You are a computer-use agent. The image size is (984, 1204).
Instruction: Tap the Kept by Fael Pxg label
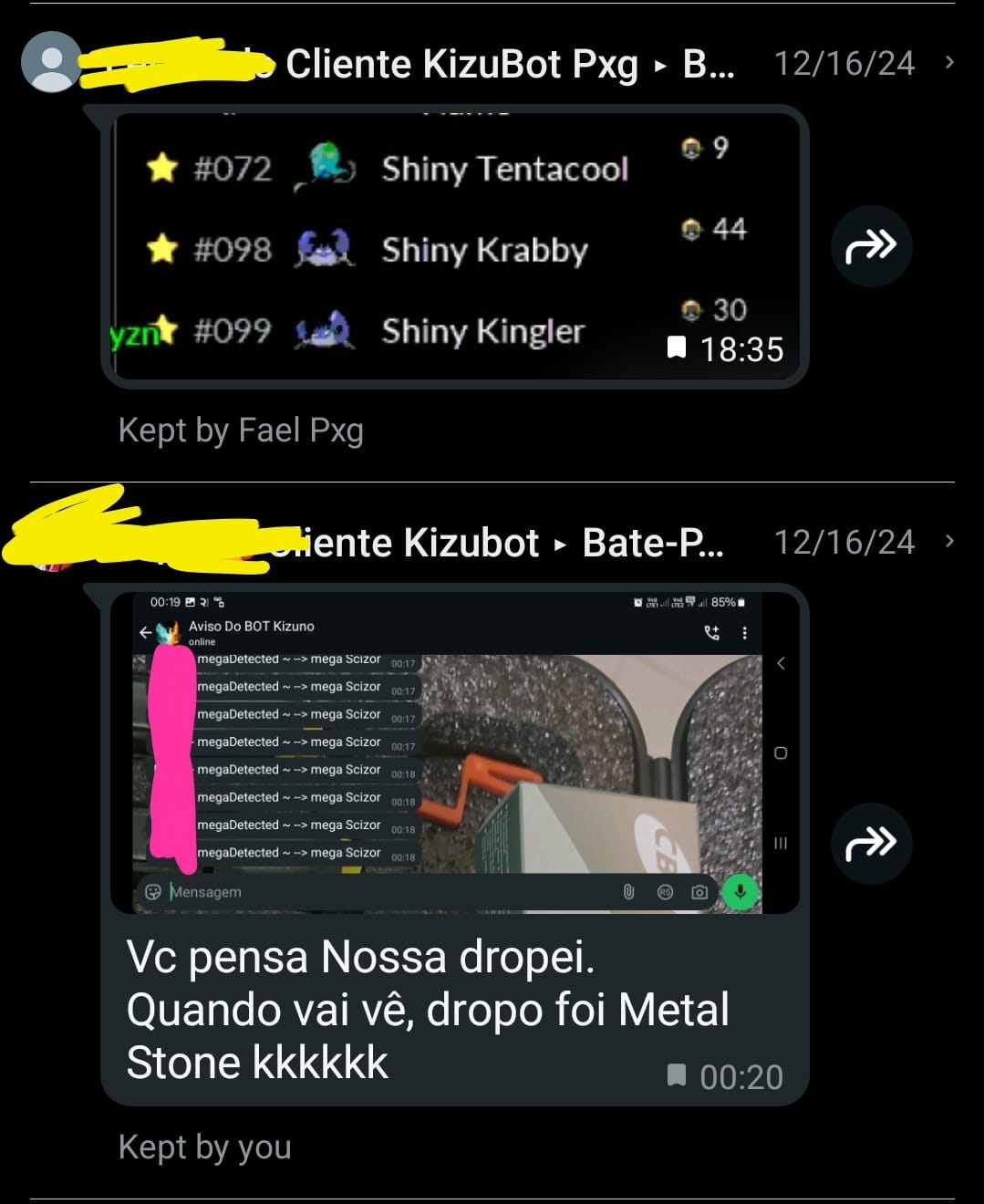pyautogui.click(x=240, y=430)
